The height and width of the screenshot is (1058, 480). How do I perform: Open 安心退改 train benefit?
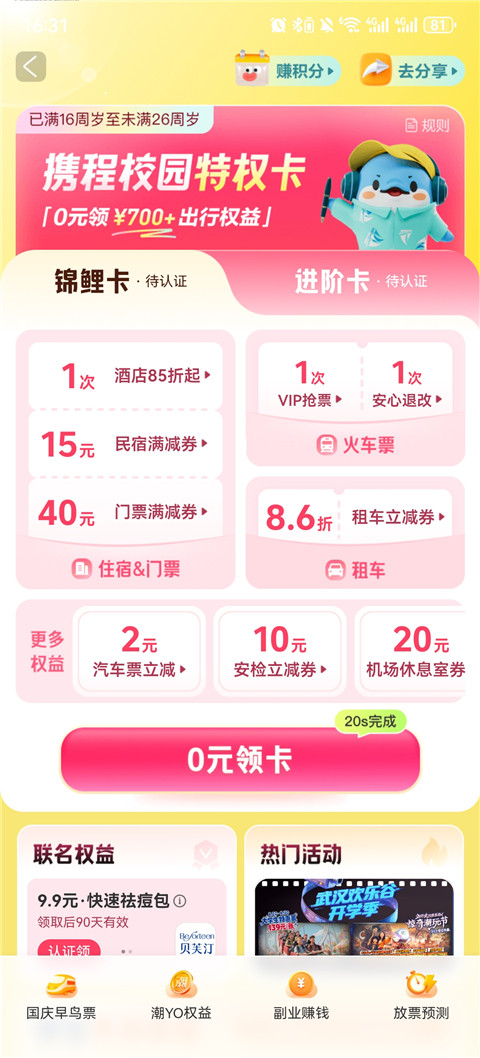(x=407, y=383)
